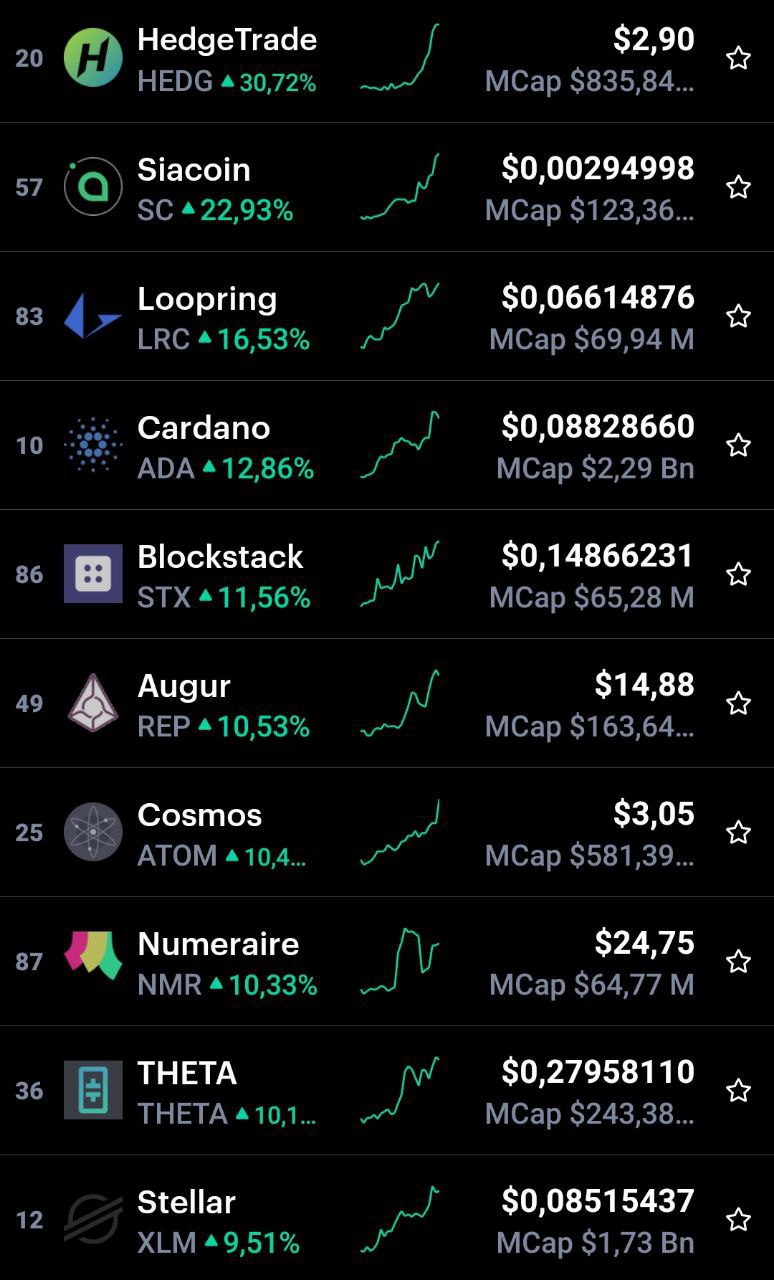
Task: Star Siacoin as a favorite
Action: [x=738, y=187]
